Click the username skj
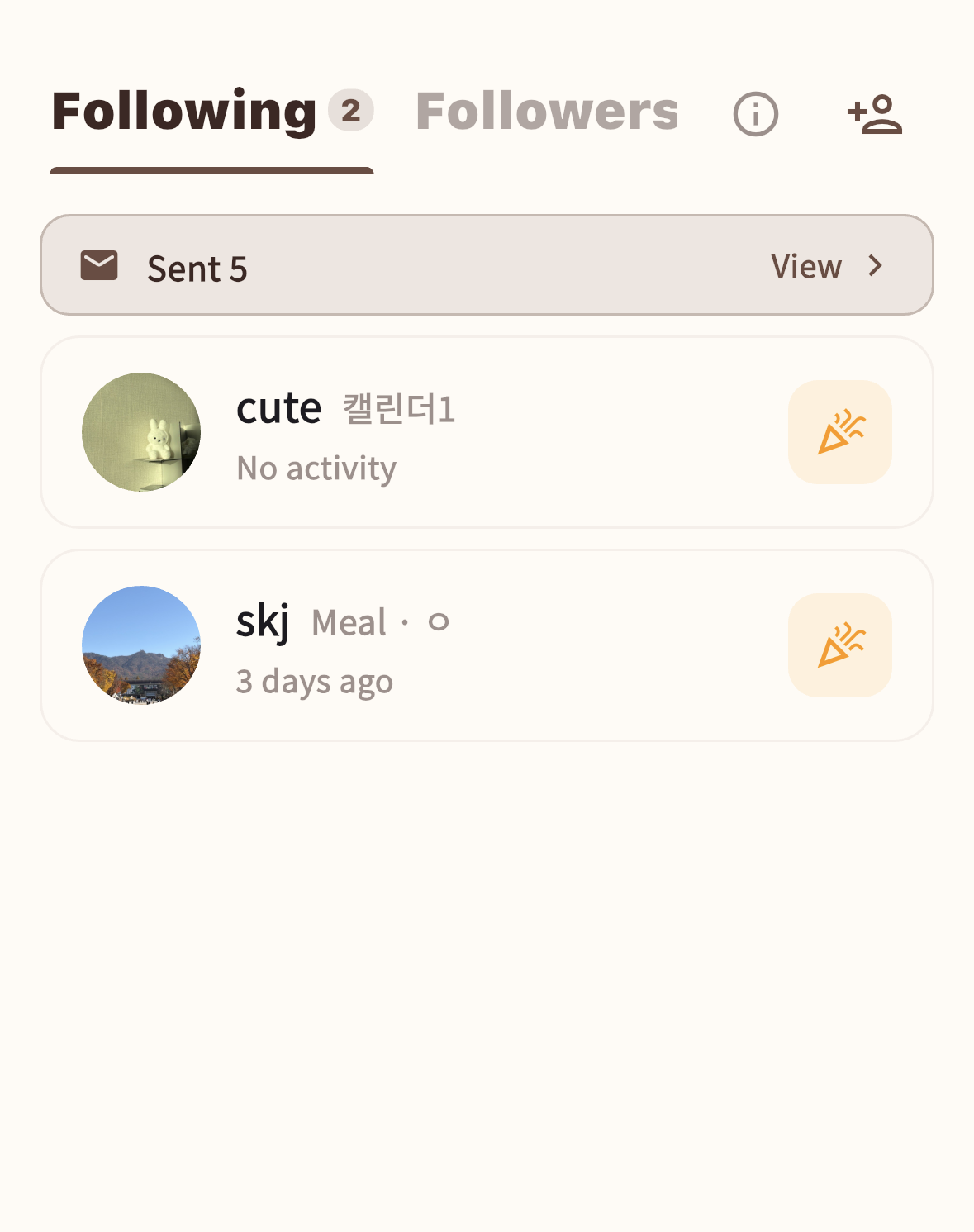Screen dimensions: 974x1232 264,621
